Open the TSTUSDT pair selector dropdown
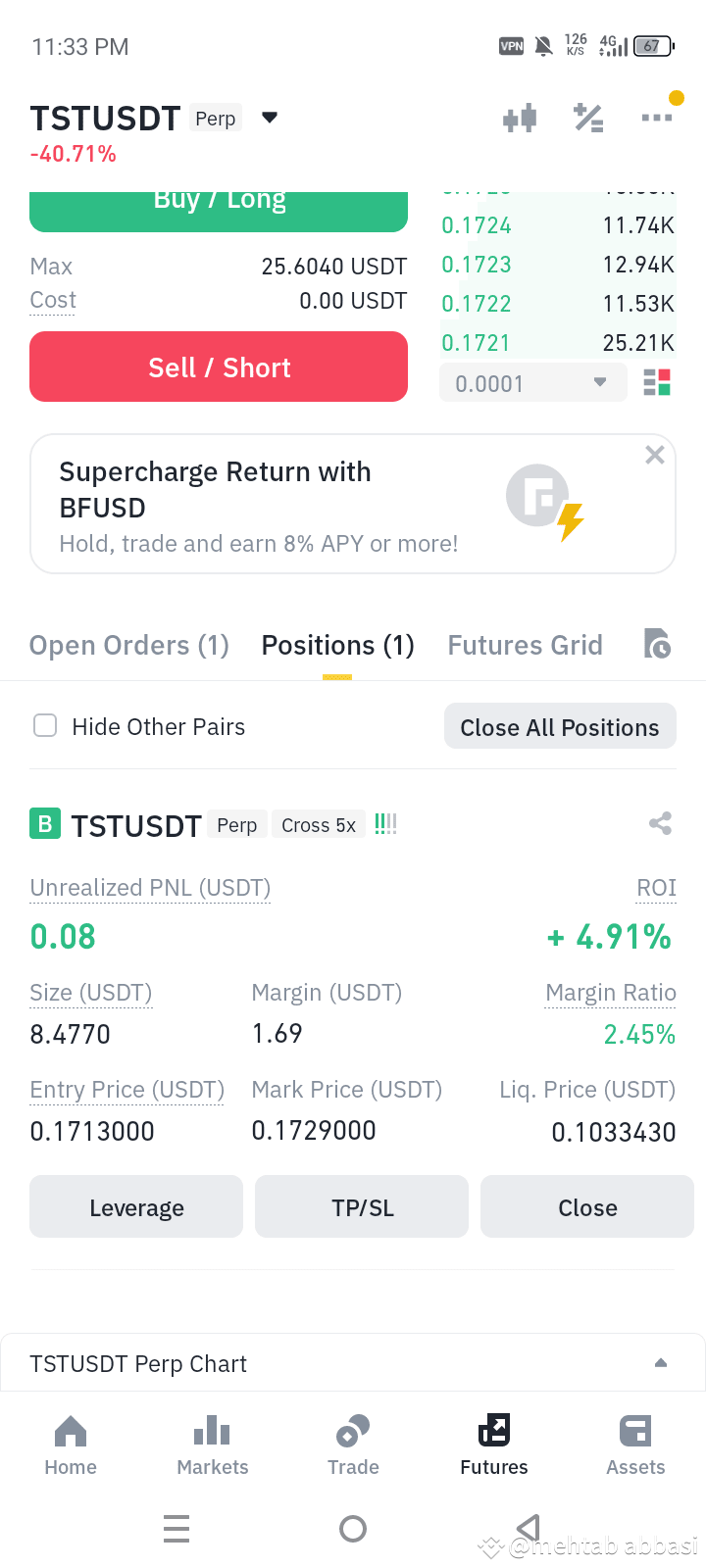This screenshot has height=1568, width=706. coord(270,117)
